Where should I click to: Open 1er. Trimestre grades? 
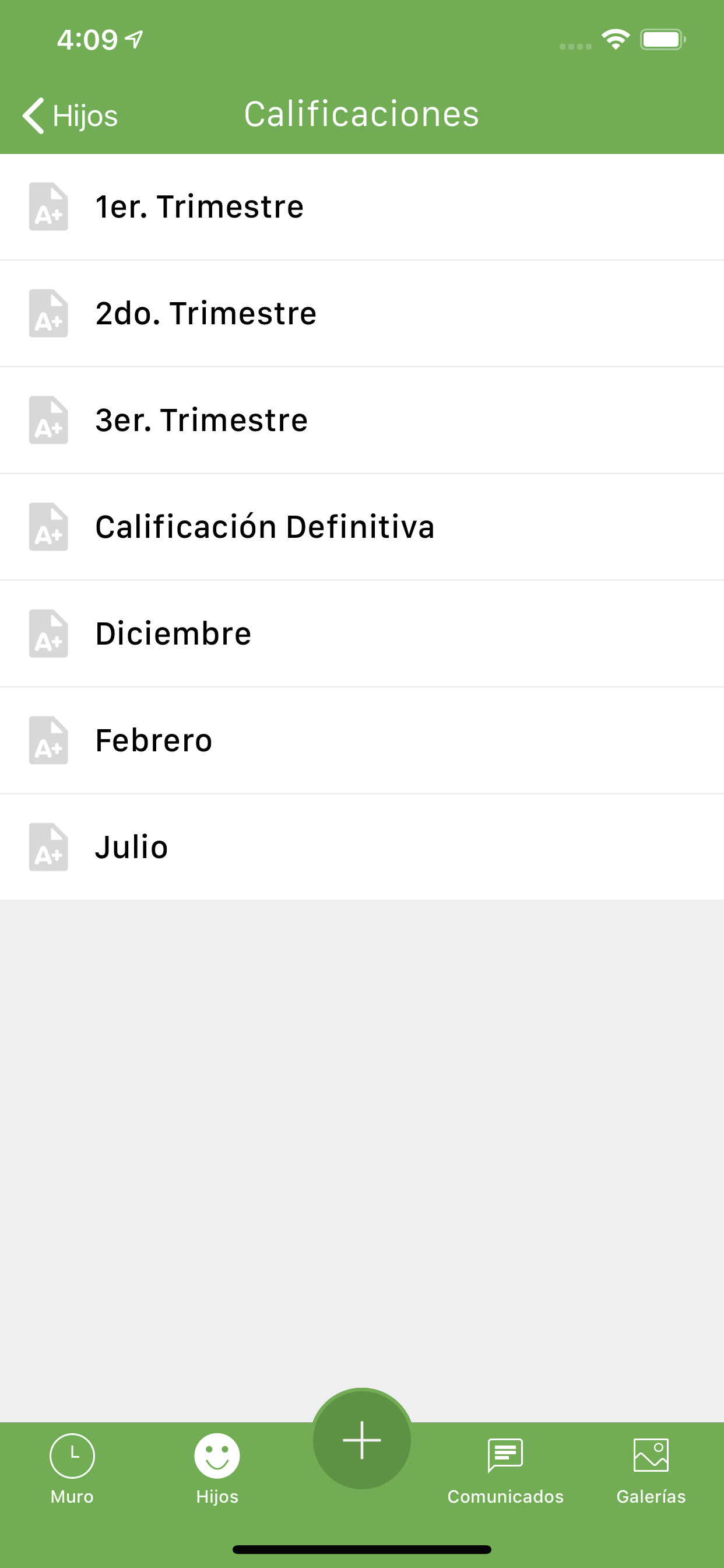361,207
